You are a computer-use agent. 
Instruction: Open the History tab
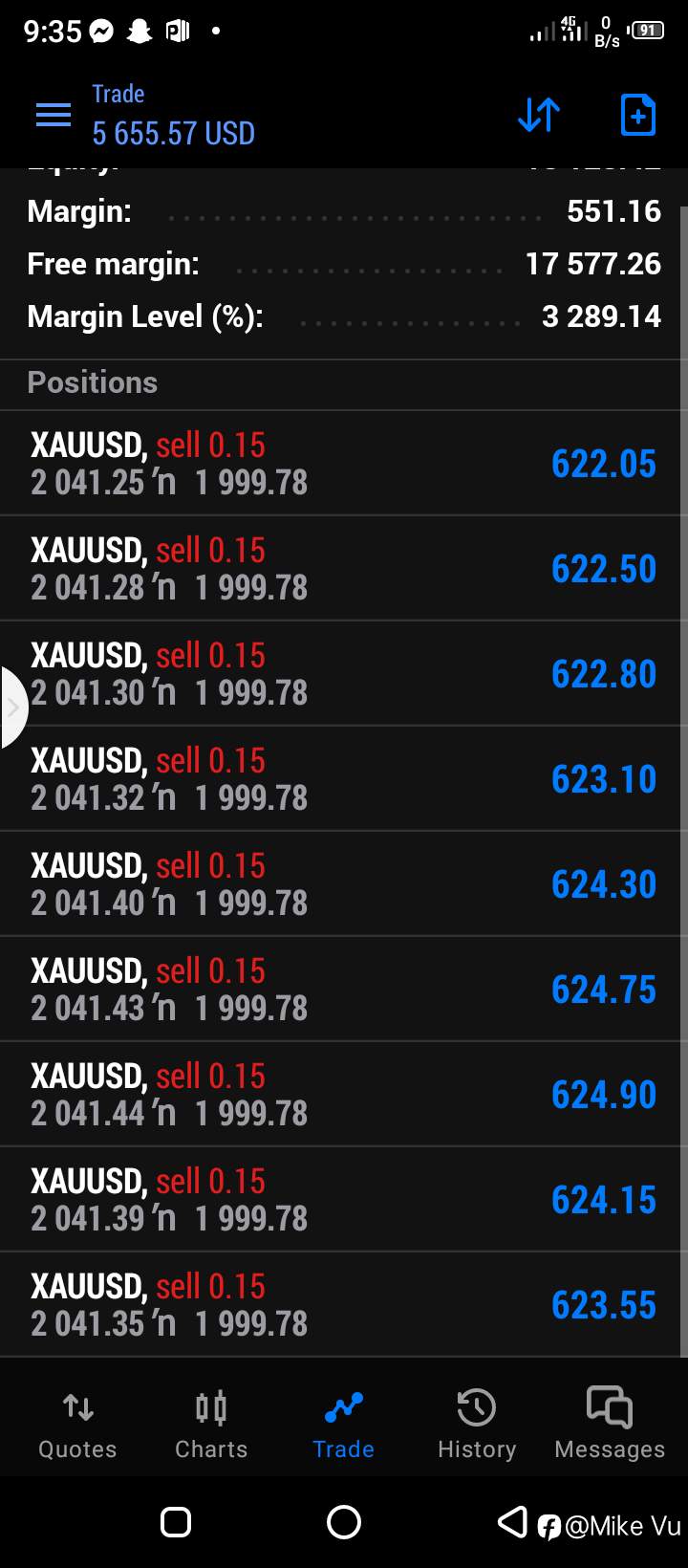point(477,1426)
